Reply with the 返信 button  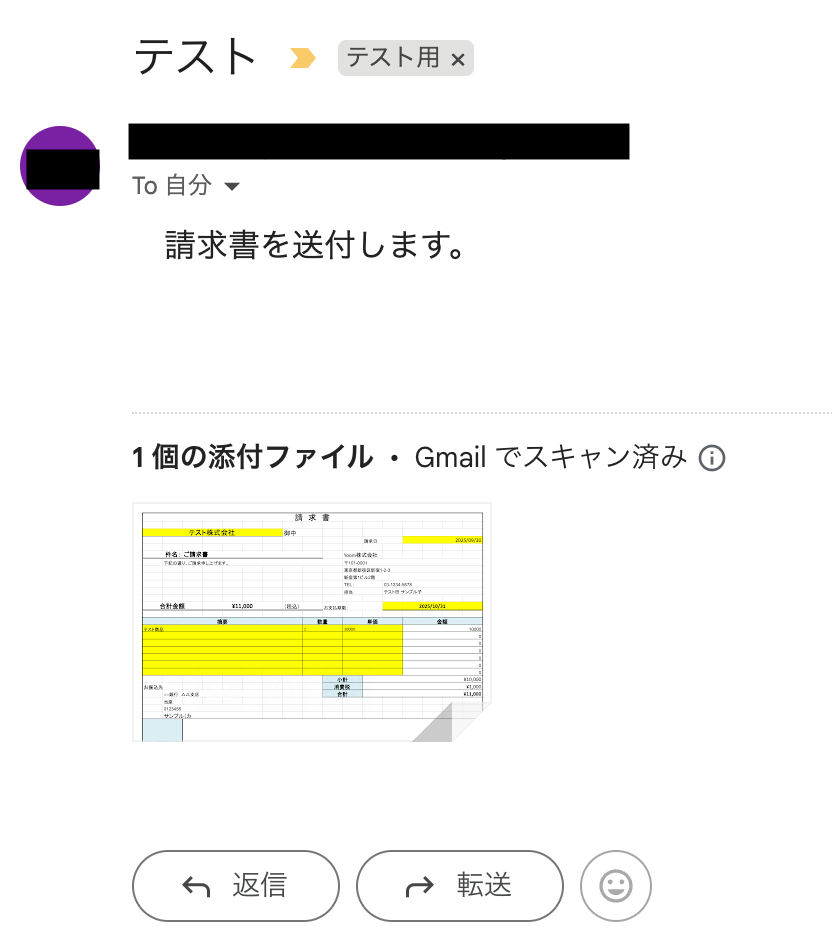(x=236, y=885)
